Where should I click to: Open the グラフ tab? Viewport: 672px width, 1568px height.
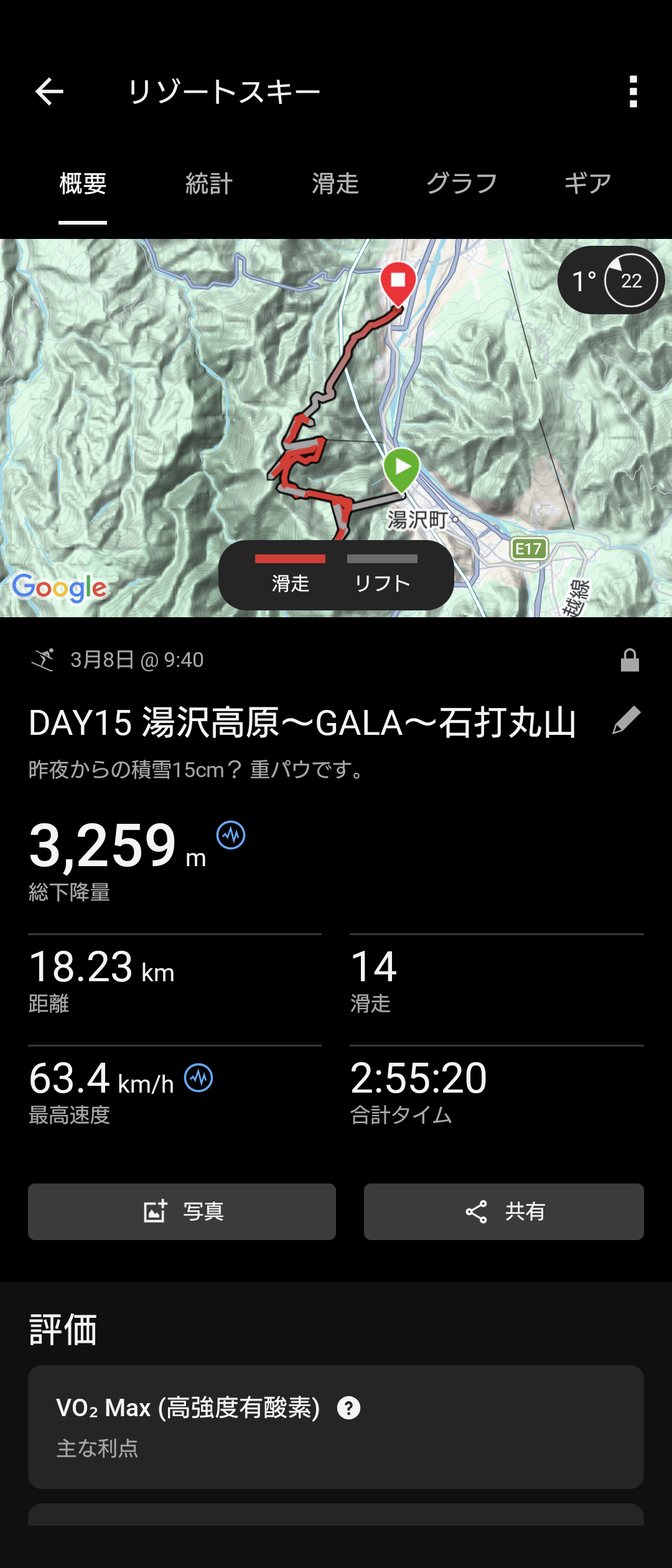click(462, 184)
